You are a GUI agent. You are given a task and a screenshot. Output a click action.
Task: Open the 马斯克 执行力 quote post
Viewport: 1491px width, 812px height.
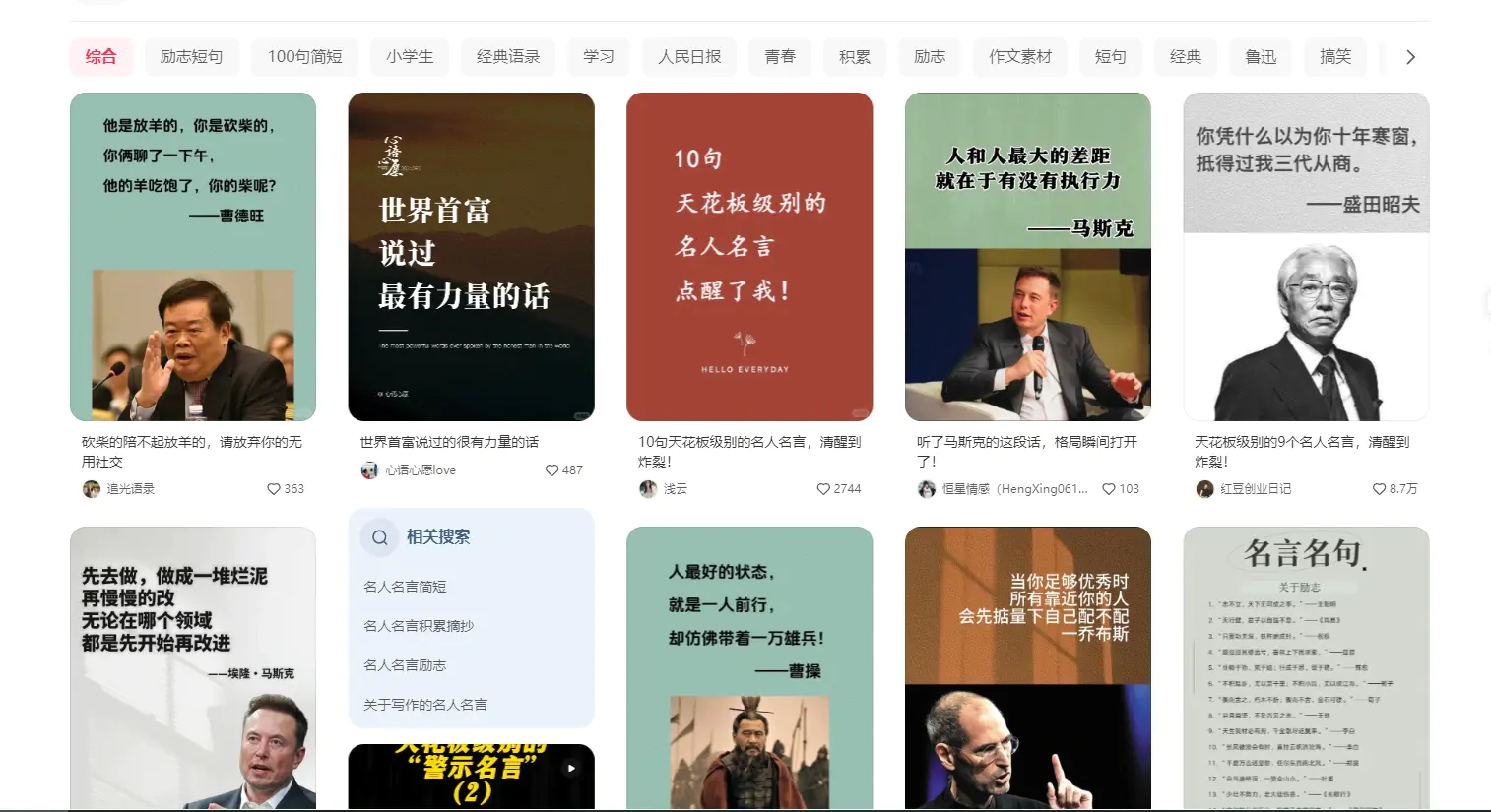[x=1027, y=257]
